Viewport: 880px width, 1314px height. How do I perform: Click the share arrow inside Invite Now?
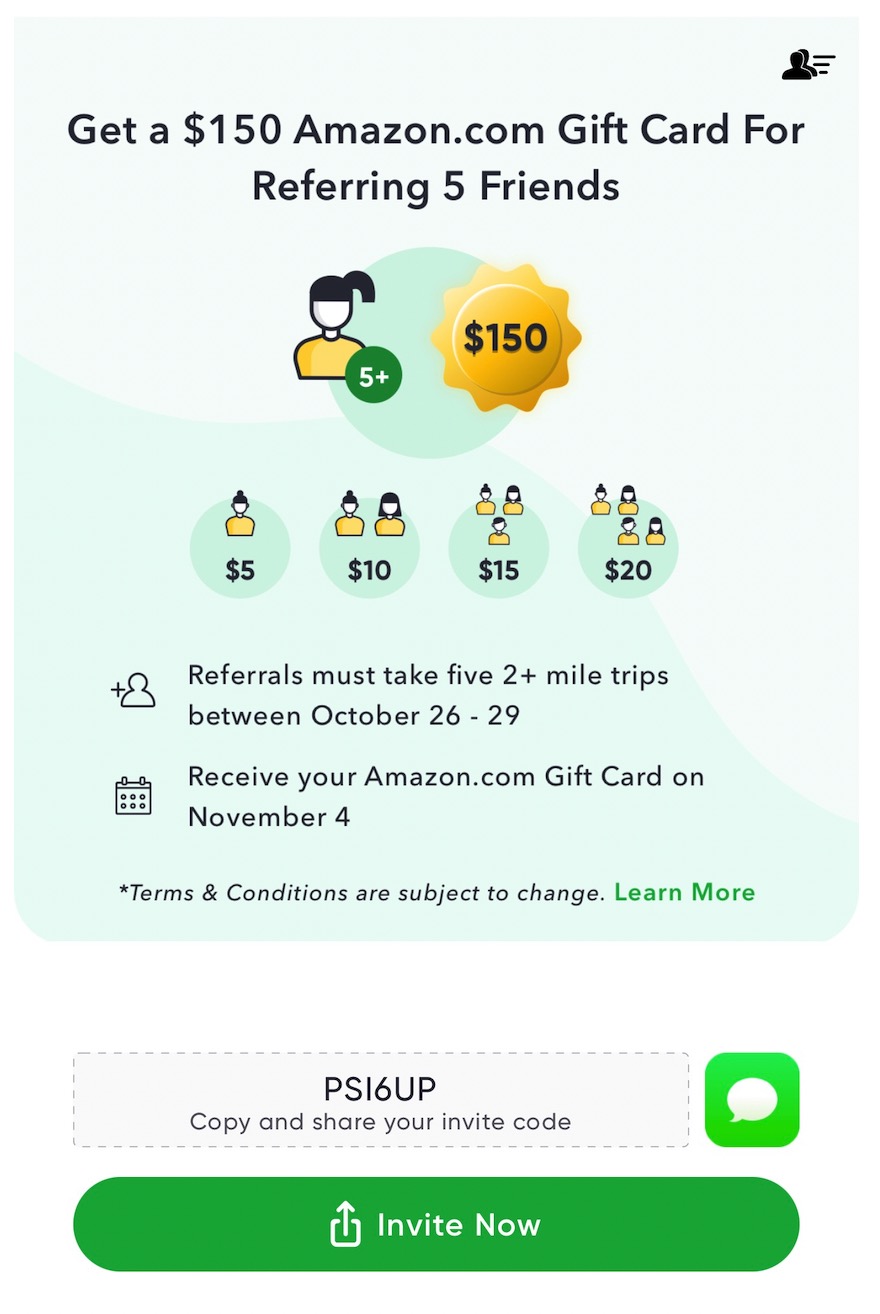pos(345,1224)
